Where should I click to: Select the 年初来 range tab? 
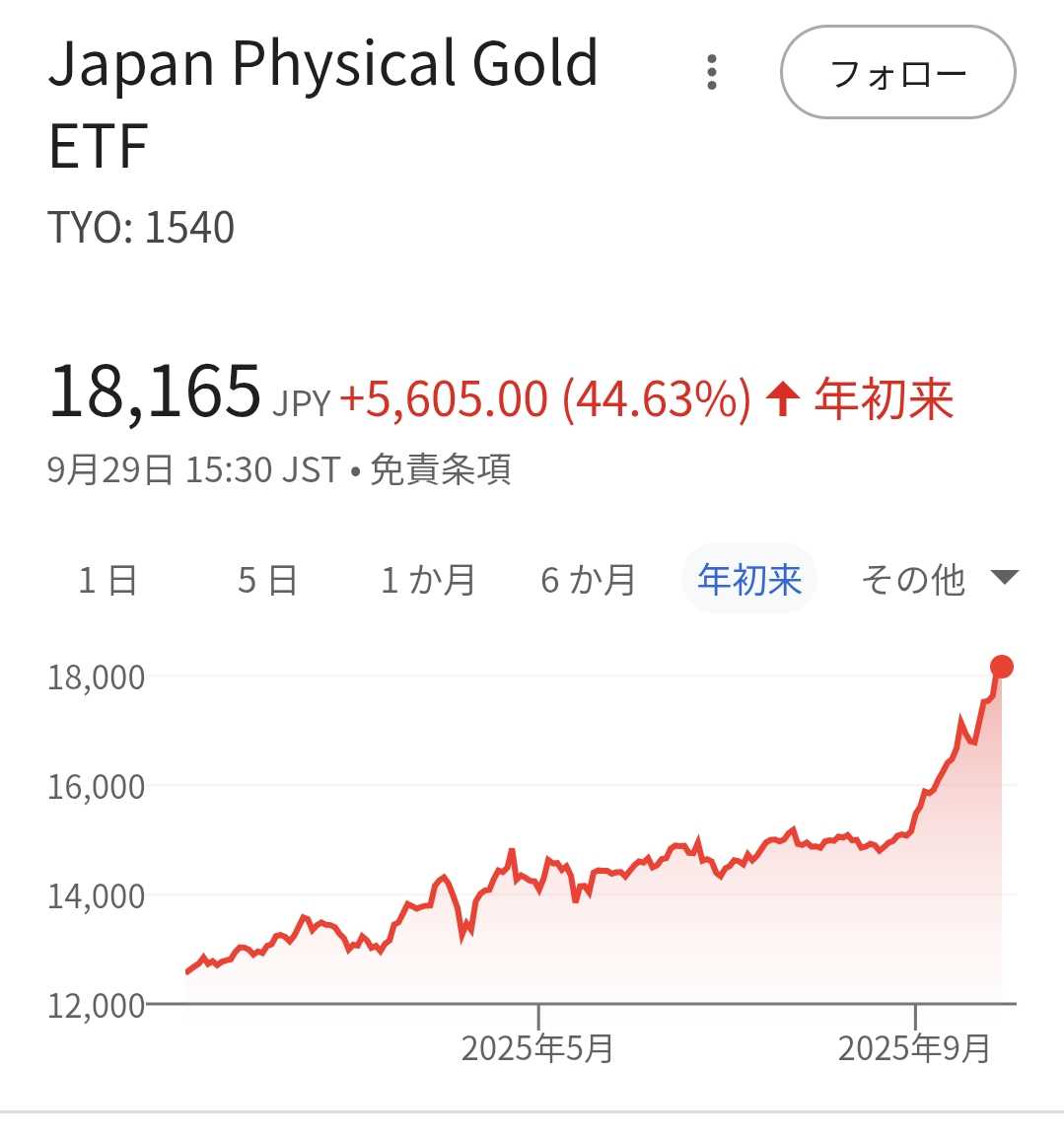tap(749, 580)
